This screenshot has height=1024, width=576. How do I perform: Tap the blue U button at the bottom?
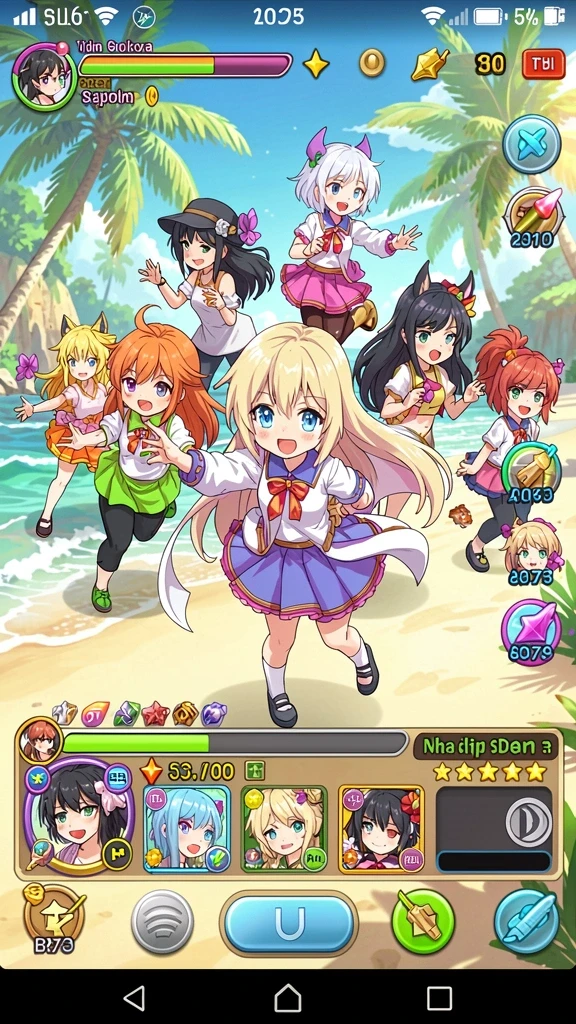[x=289, y=923]
